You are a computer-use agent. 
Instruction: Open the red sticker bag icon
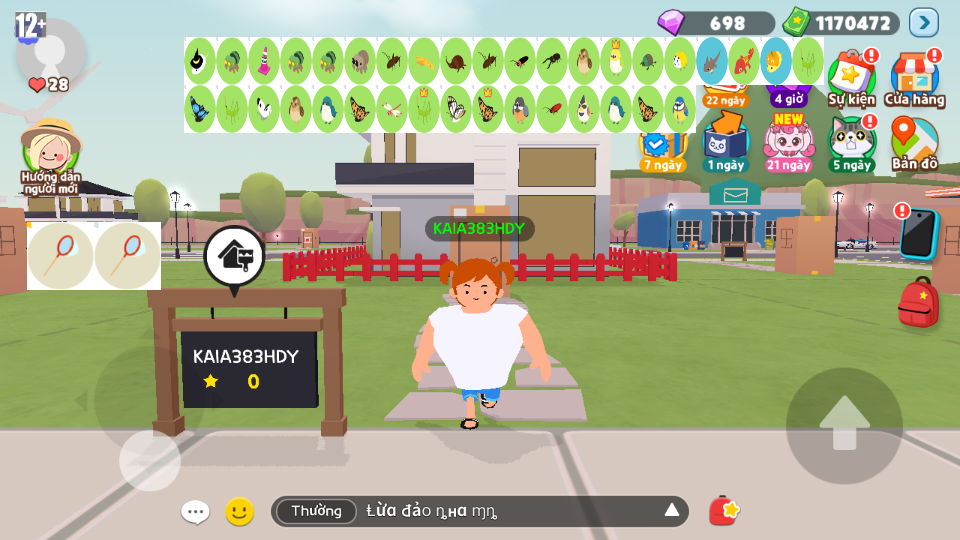[724, 511]
